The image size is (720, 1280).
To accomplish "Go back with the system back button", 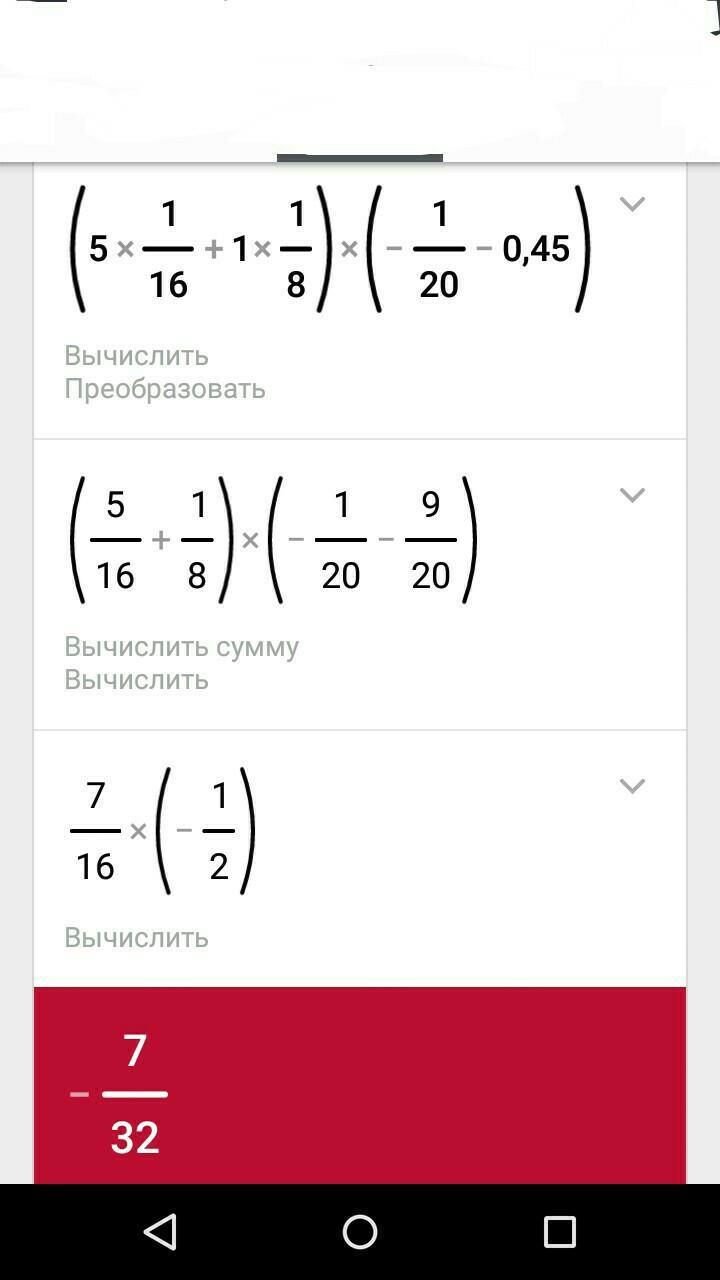I will pos(160,1232).
